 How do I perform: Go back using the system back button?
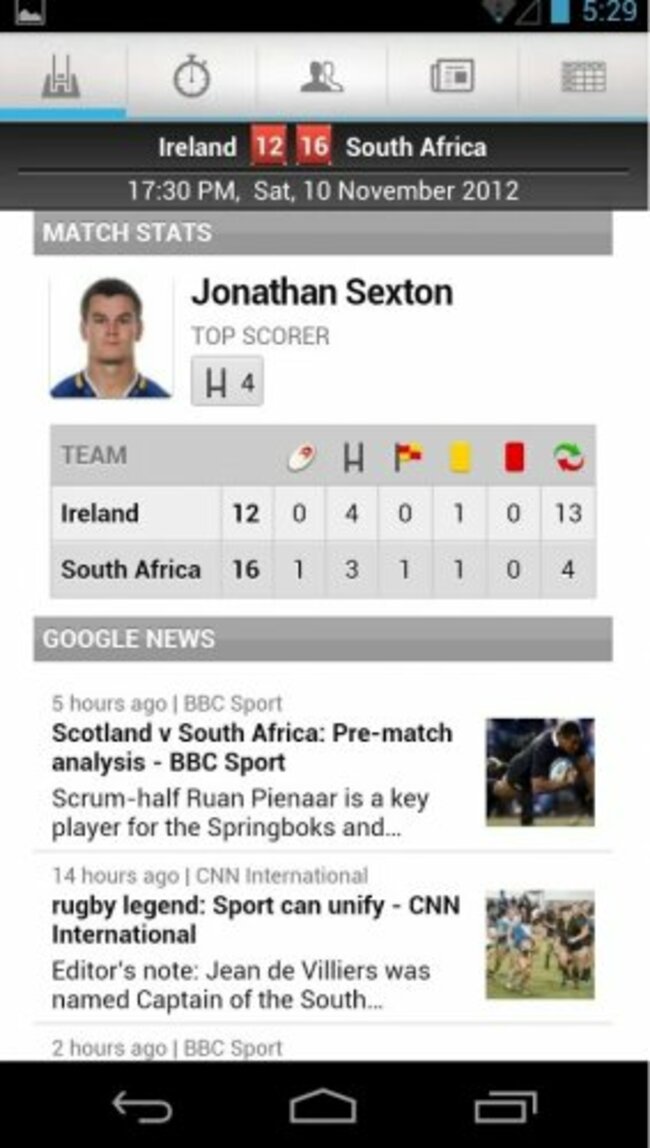pyautogui.click(x=142, y=1106)
